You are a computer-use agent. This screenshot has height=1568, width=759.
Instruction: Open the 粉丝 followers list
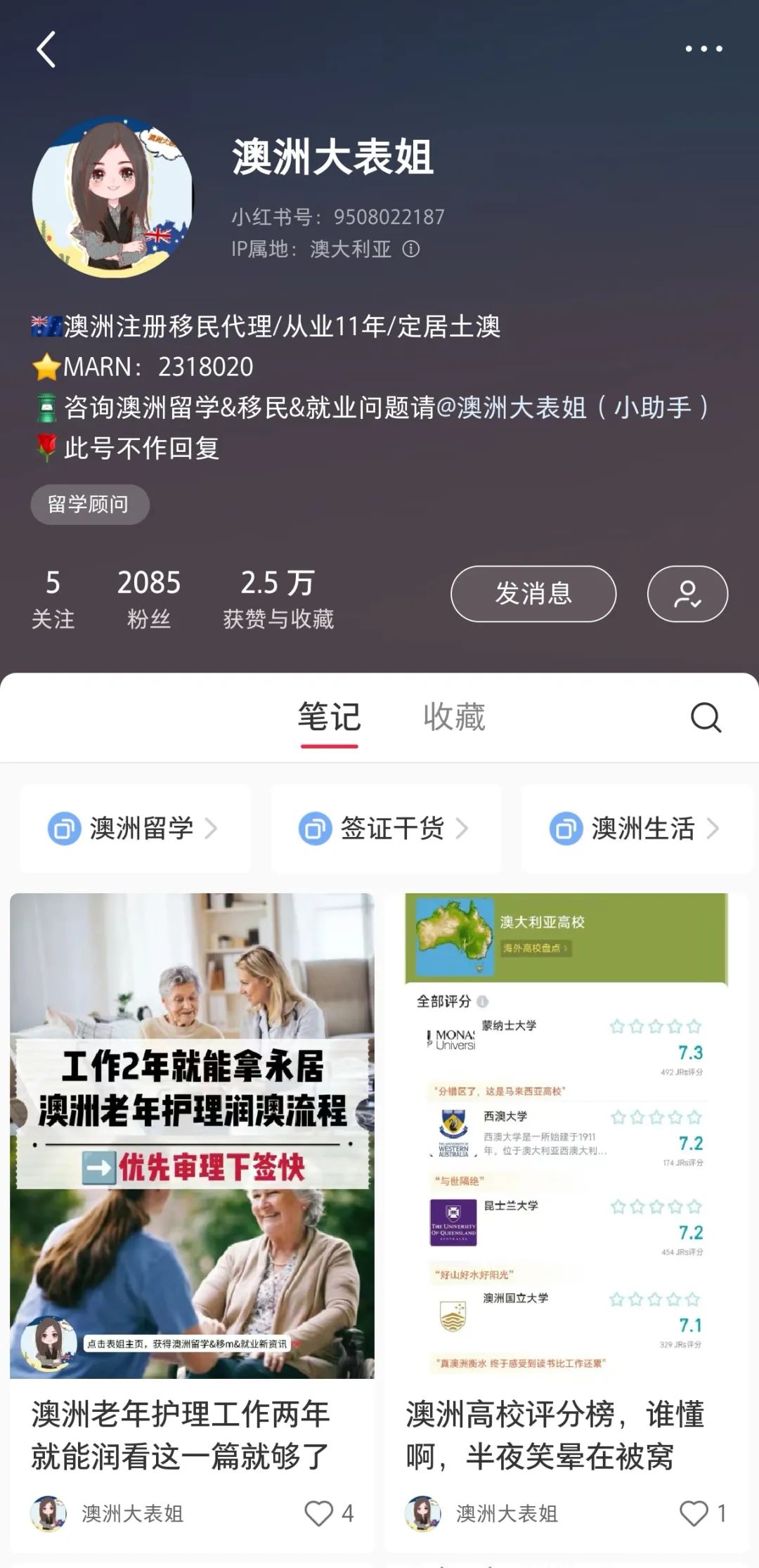pyautogui.click(x=148, y=599)
